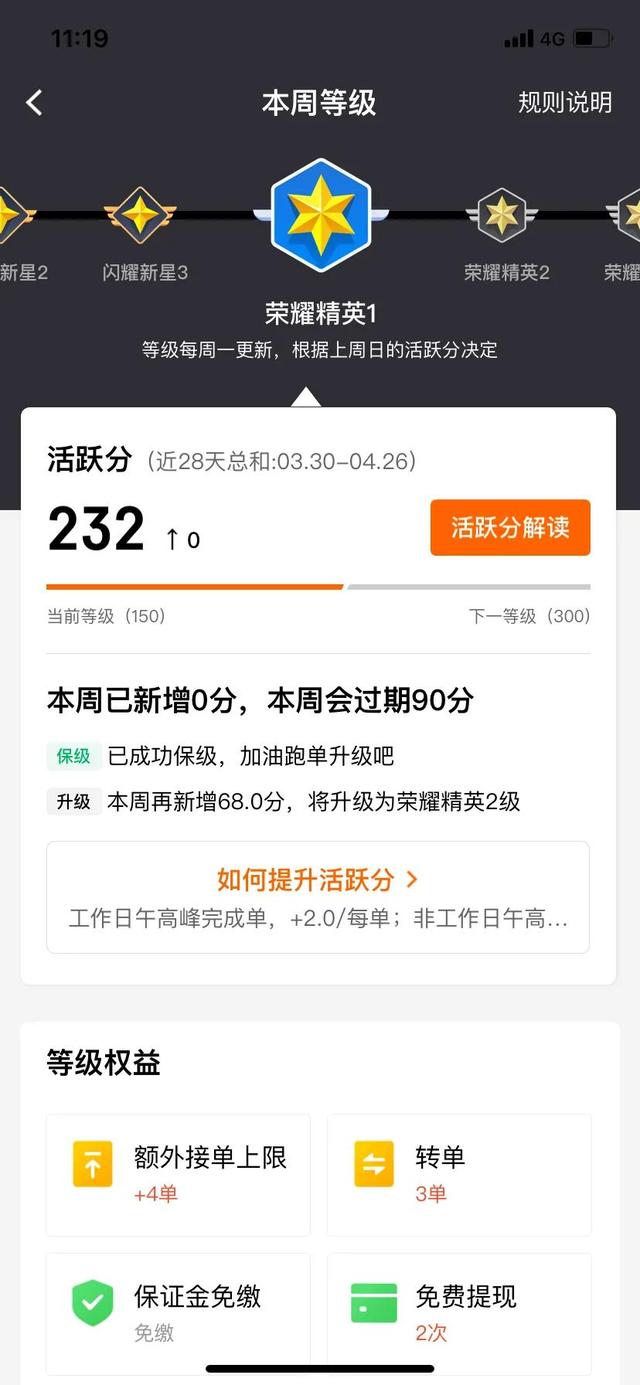Screen dimensions: 640x1385
Task: Go back using the top-left arrow
Action: click(35, 102)
